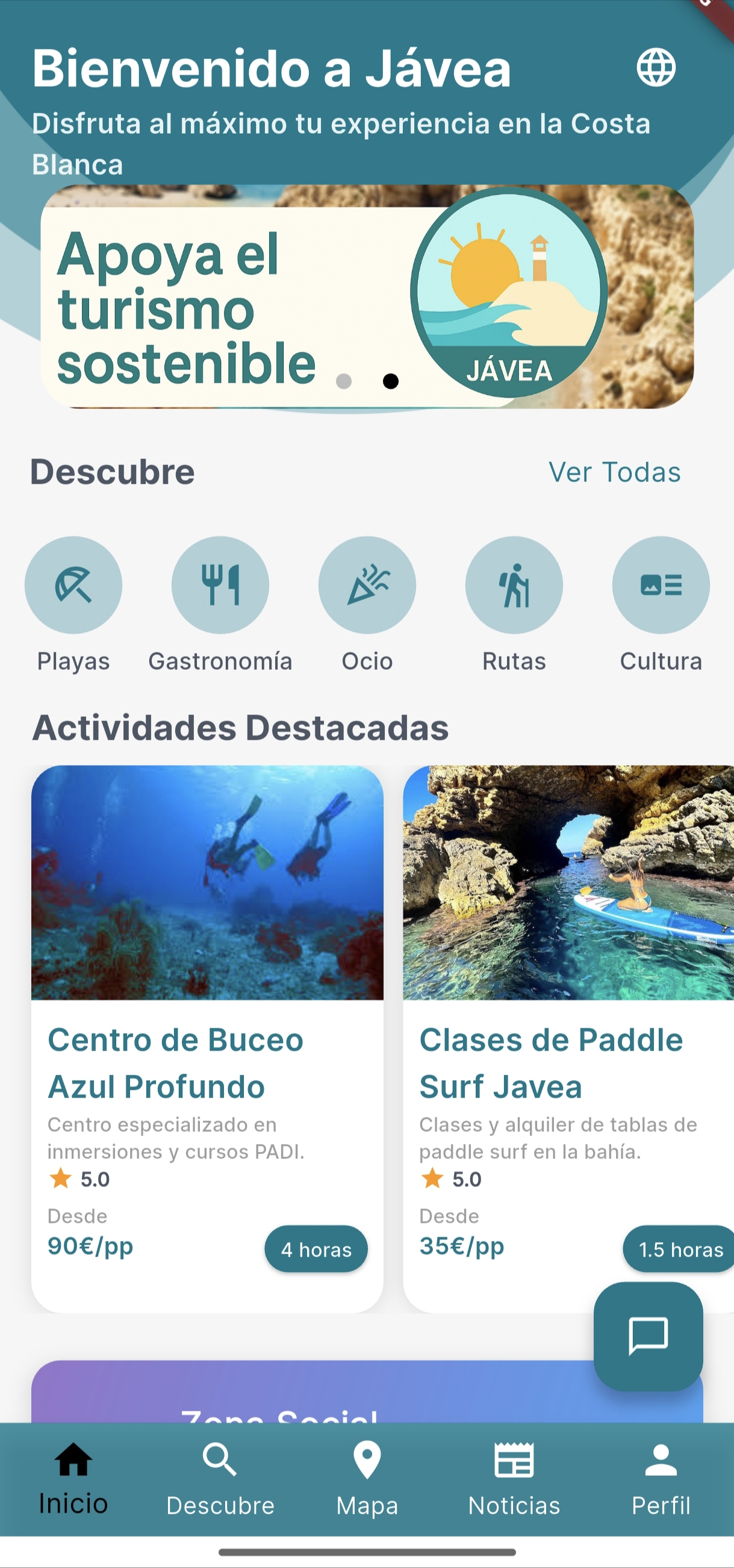Tap the Ver Todas link

615,472
